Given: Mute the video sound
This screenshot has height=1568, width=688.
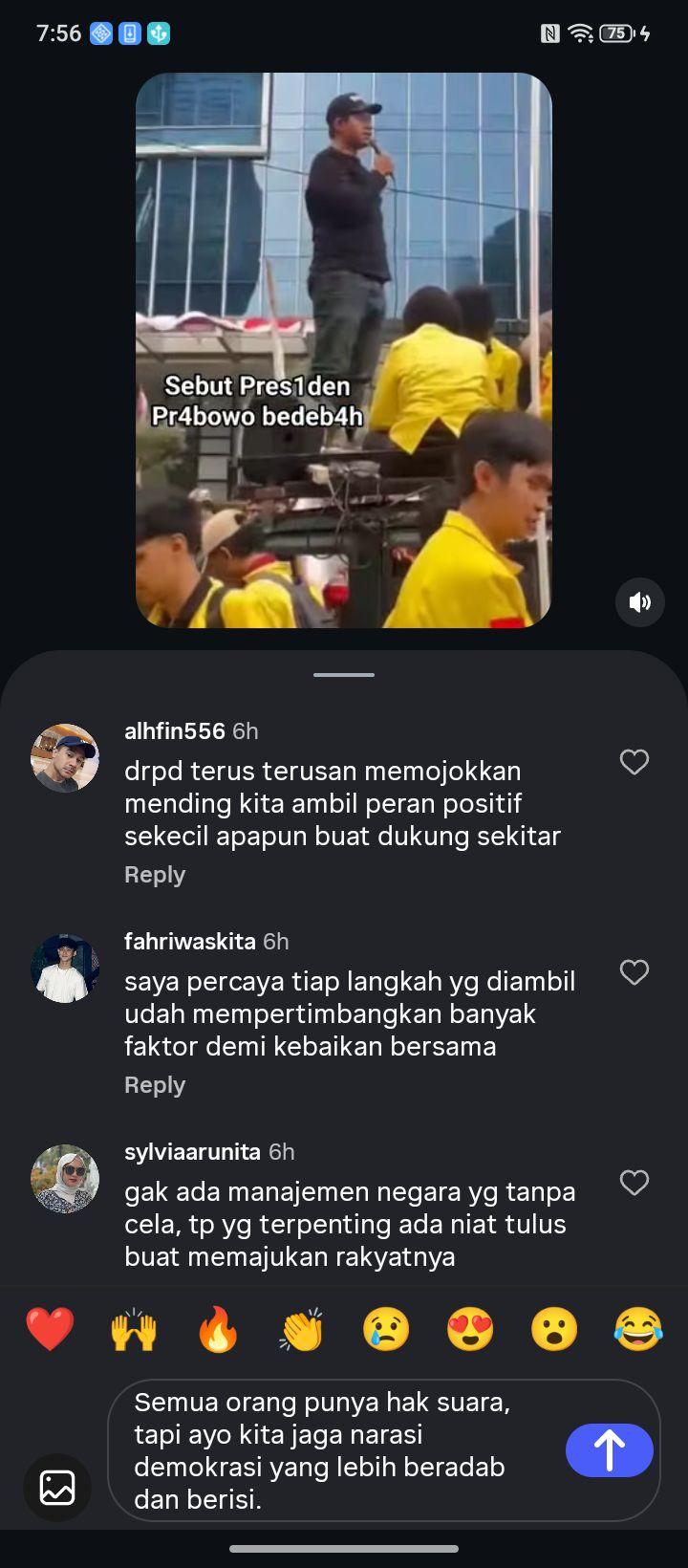Looking at the screenshot, I should (x=639, y=602).
